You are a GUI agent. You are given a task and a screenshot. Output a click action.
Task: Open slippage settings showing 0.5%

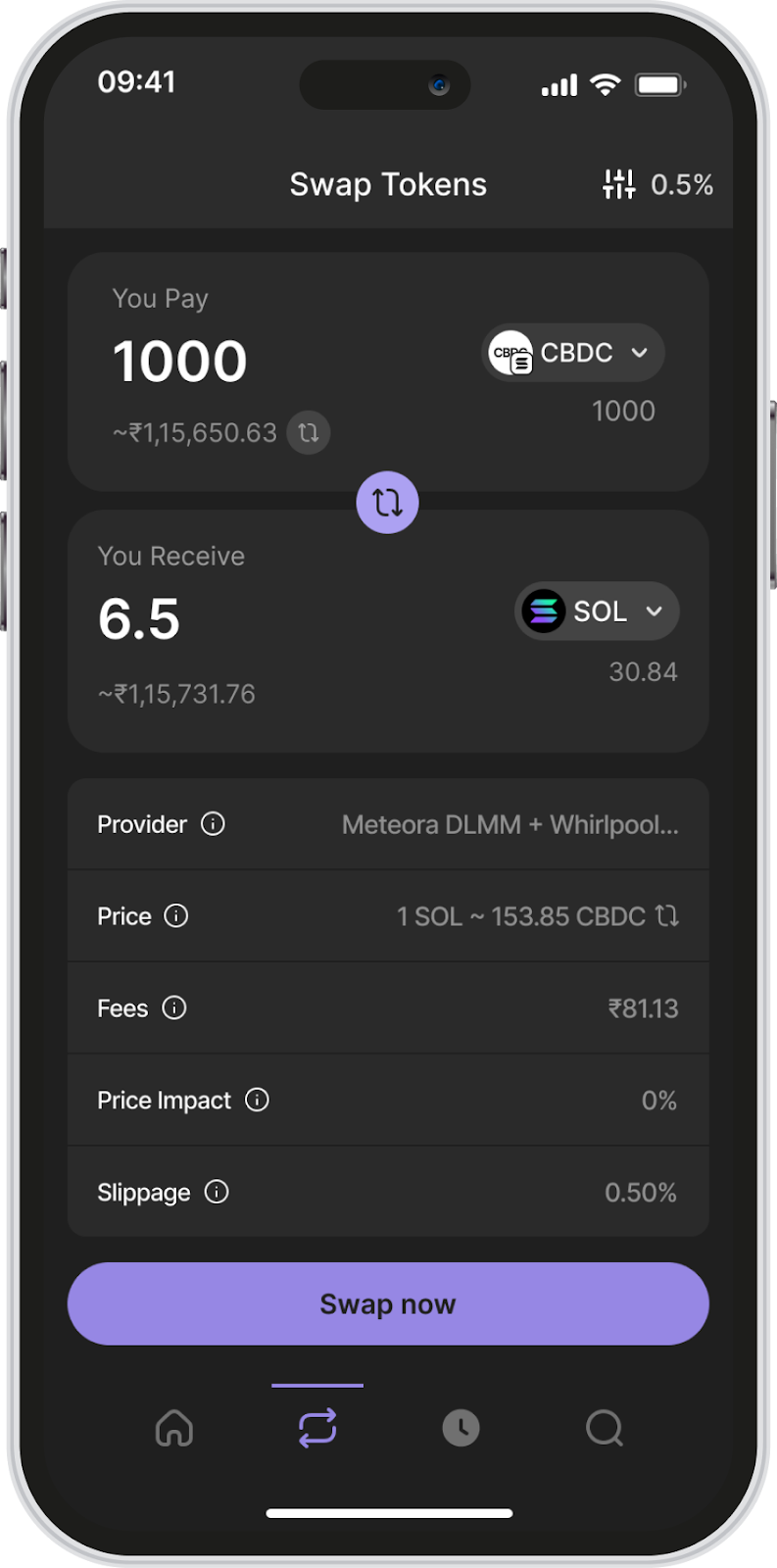pyautogui.click(x=656, y=184)
